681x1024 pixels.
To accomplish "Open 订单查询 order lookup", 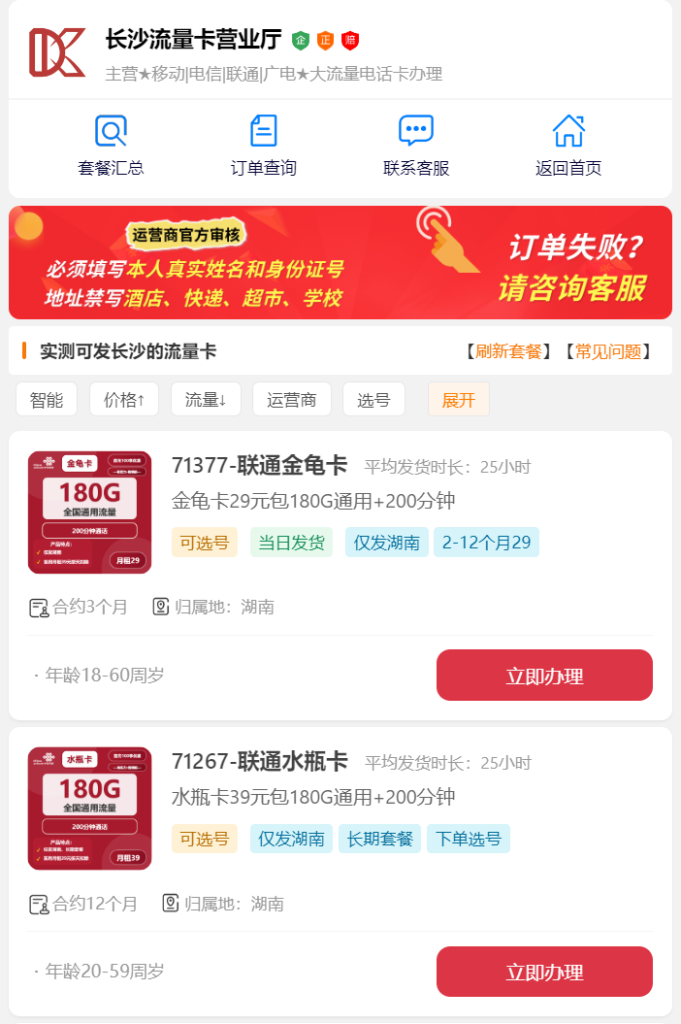I will (263, 146).
